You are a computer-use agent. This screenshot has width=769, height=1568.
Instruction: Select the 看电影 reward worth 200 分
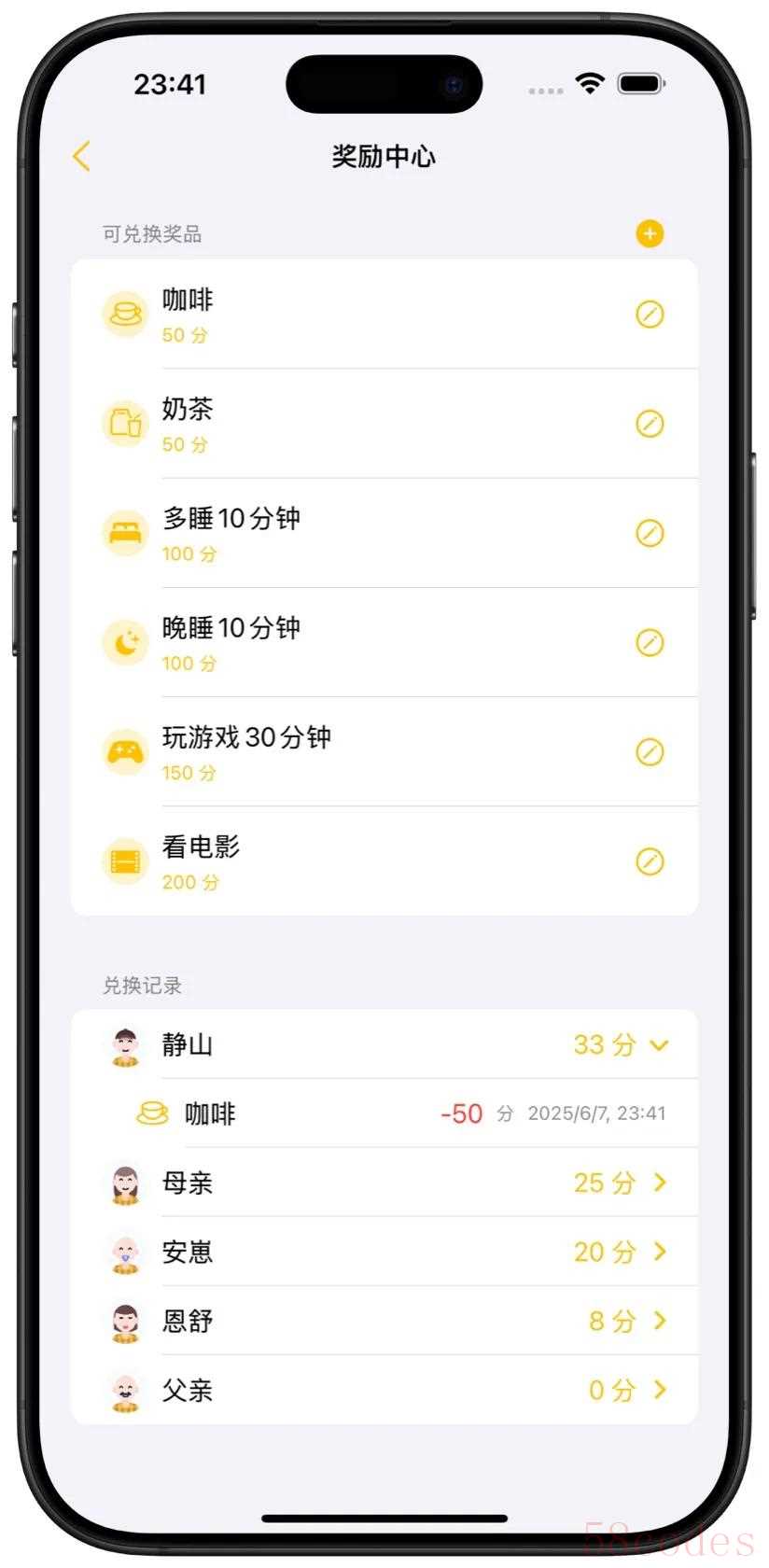280,861
